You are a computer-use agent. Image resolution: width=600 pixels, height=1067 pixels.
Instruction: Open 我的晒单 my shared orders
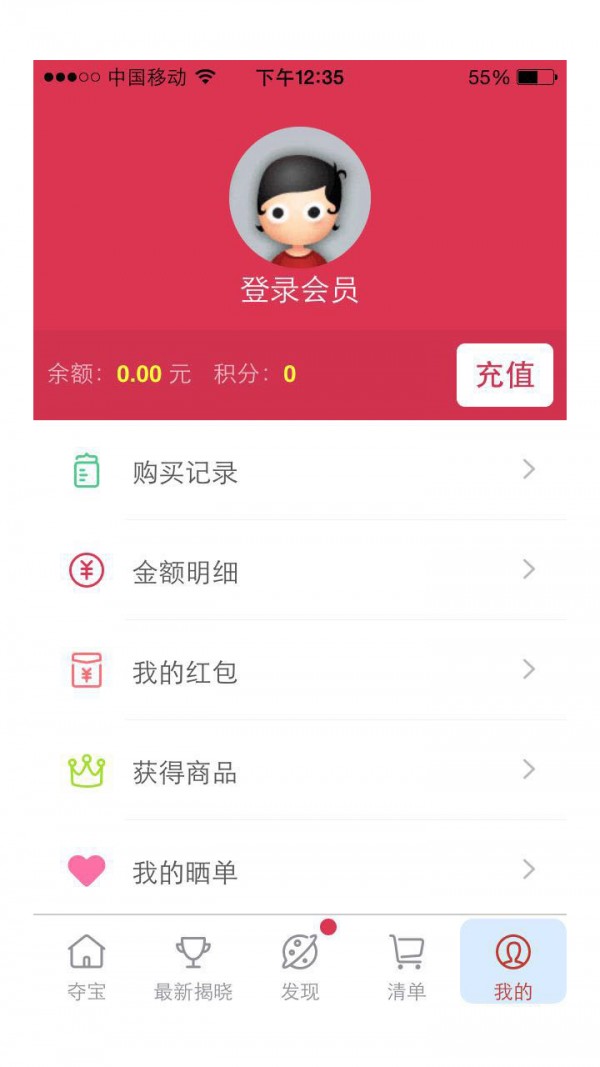click(300, 871)
